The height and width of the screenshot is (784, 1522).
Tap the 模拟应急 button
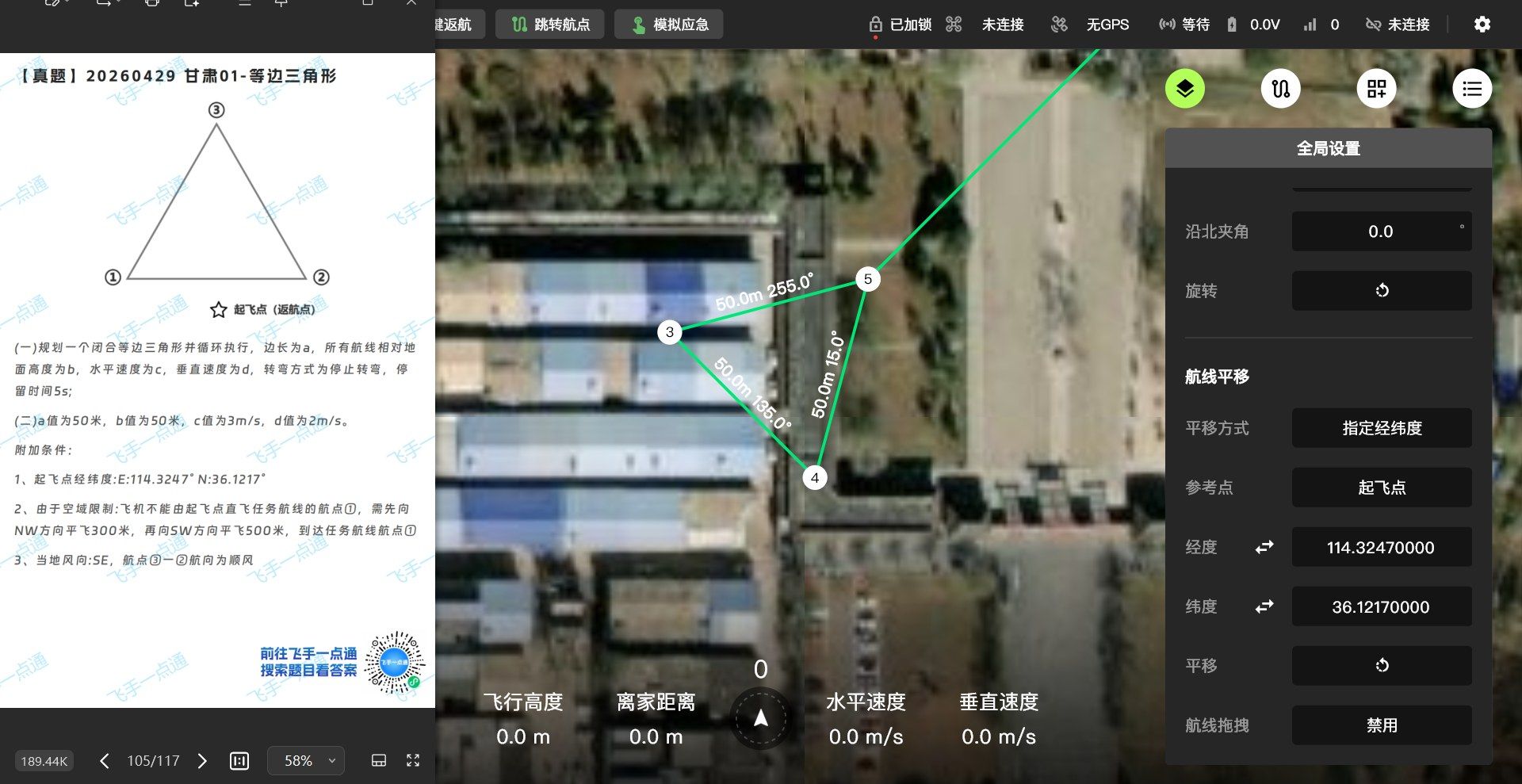coord(668,25)
